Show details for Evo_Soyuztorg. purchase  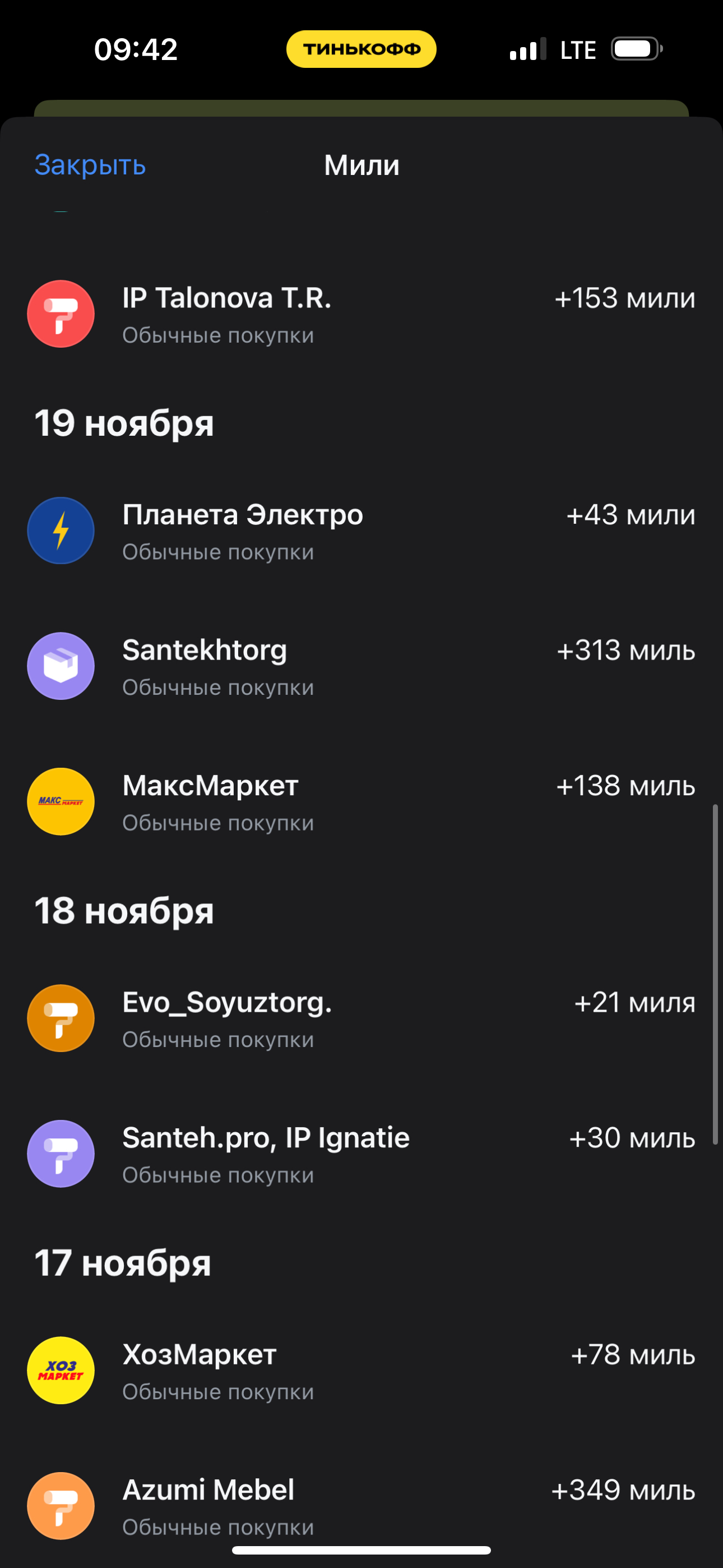pyautogui.click(x=361, y=1018)
